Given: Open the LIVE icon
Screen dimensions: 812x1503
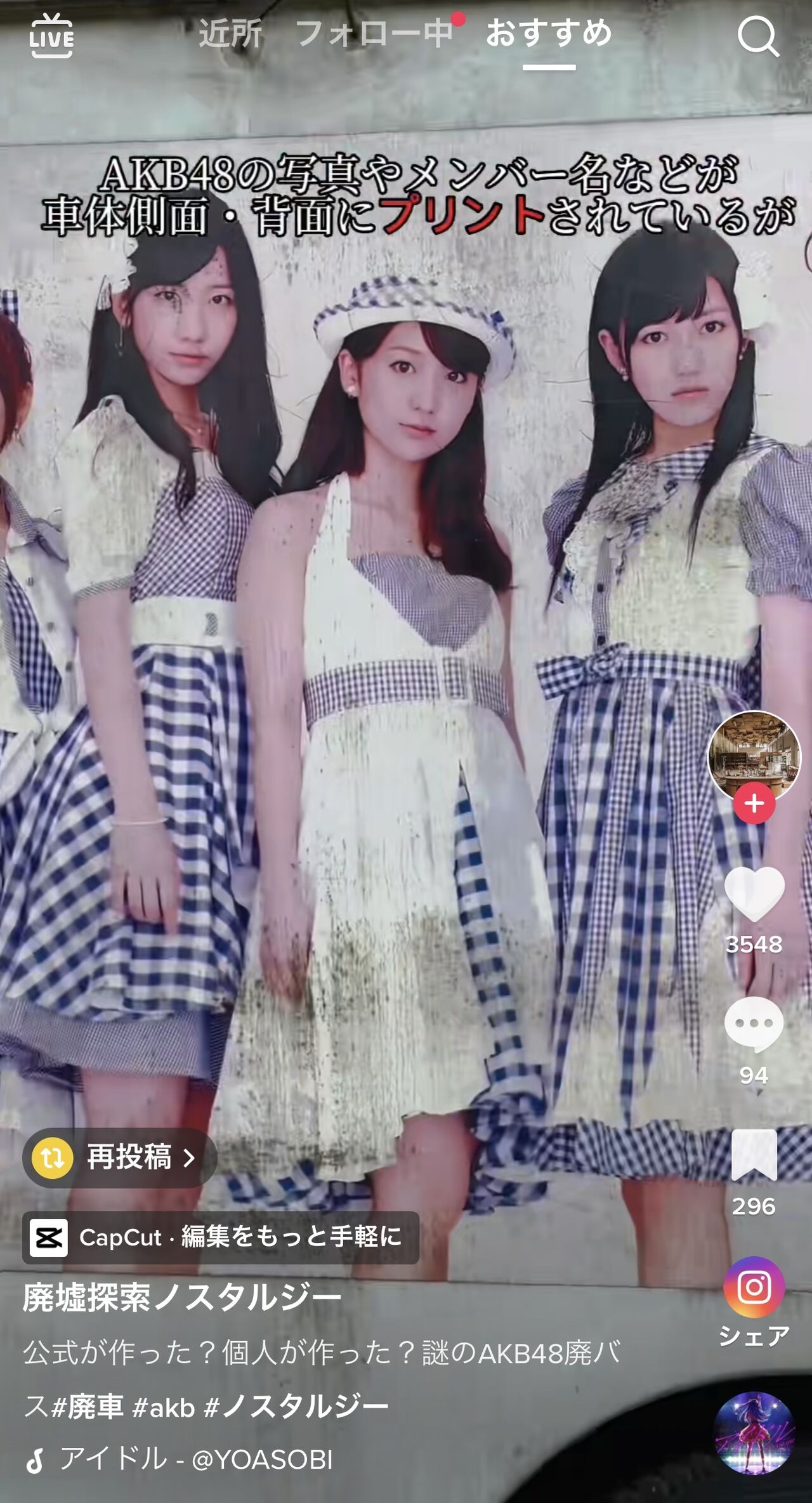Looking at the screenshot, I should click(x=51, y=36).
